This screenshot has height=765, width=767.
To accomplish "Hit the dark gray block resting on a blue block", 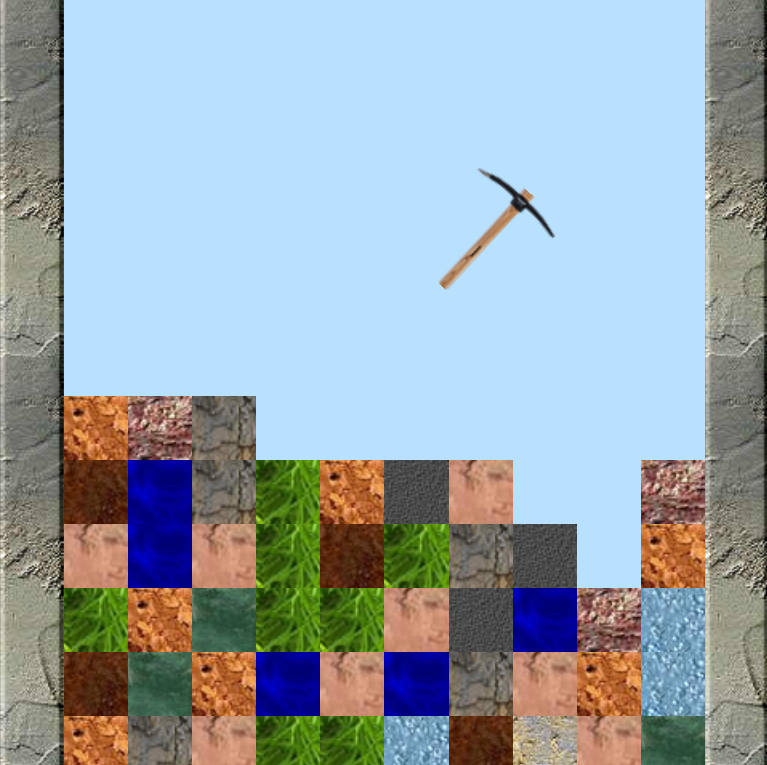I will pyautogui.click(x=545, y=555).
